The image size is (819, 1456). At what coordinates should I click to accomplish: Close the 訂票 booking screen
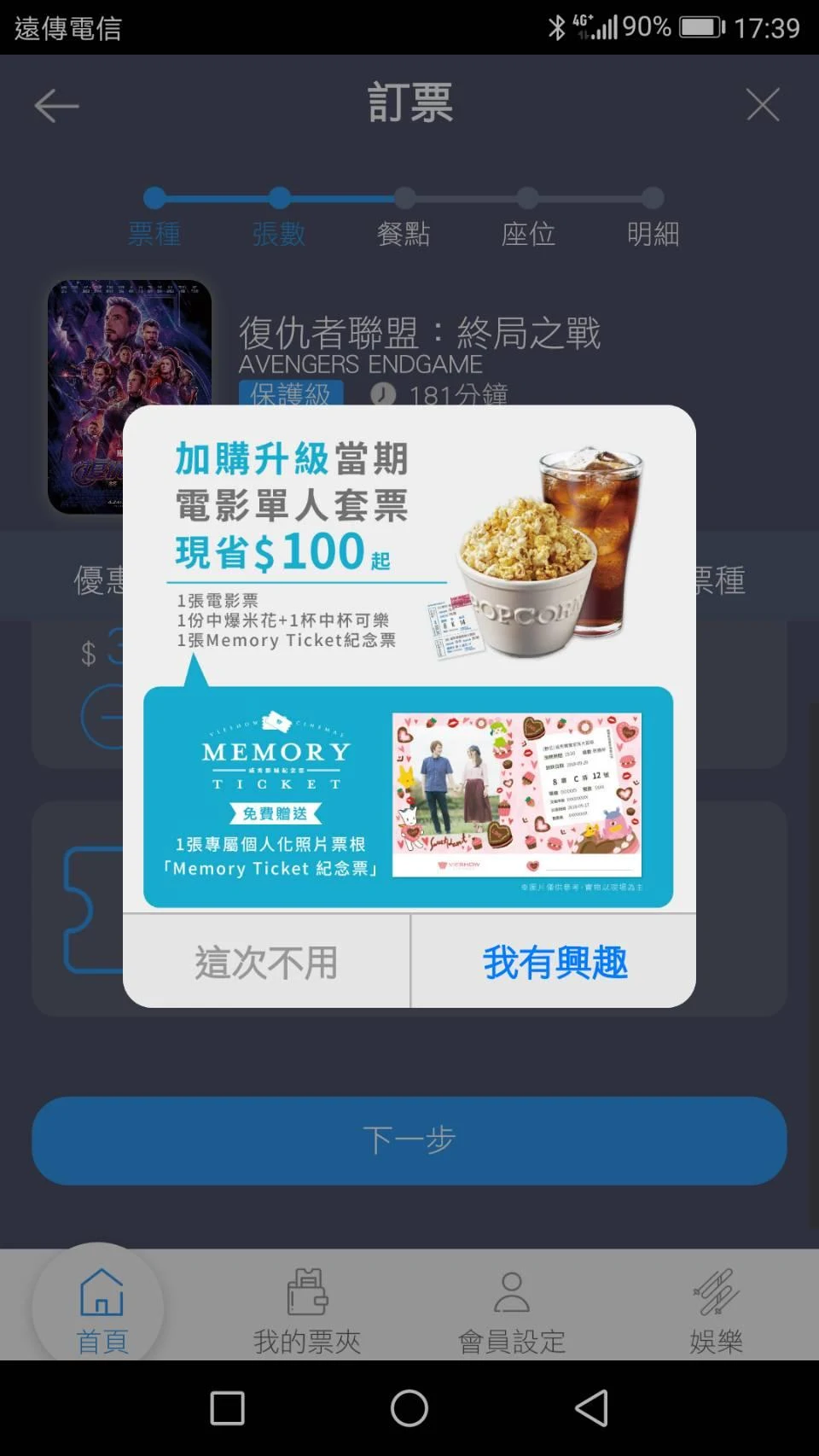pyautogui.click(x=763, y=105)
